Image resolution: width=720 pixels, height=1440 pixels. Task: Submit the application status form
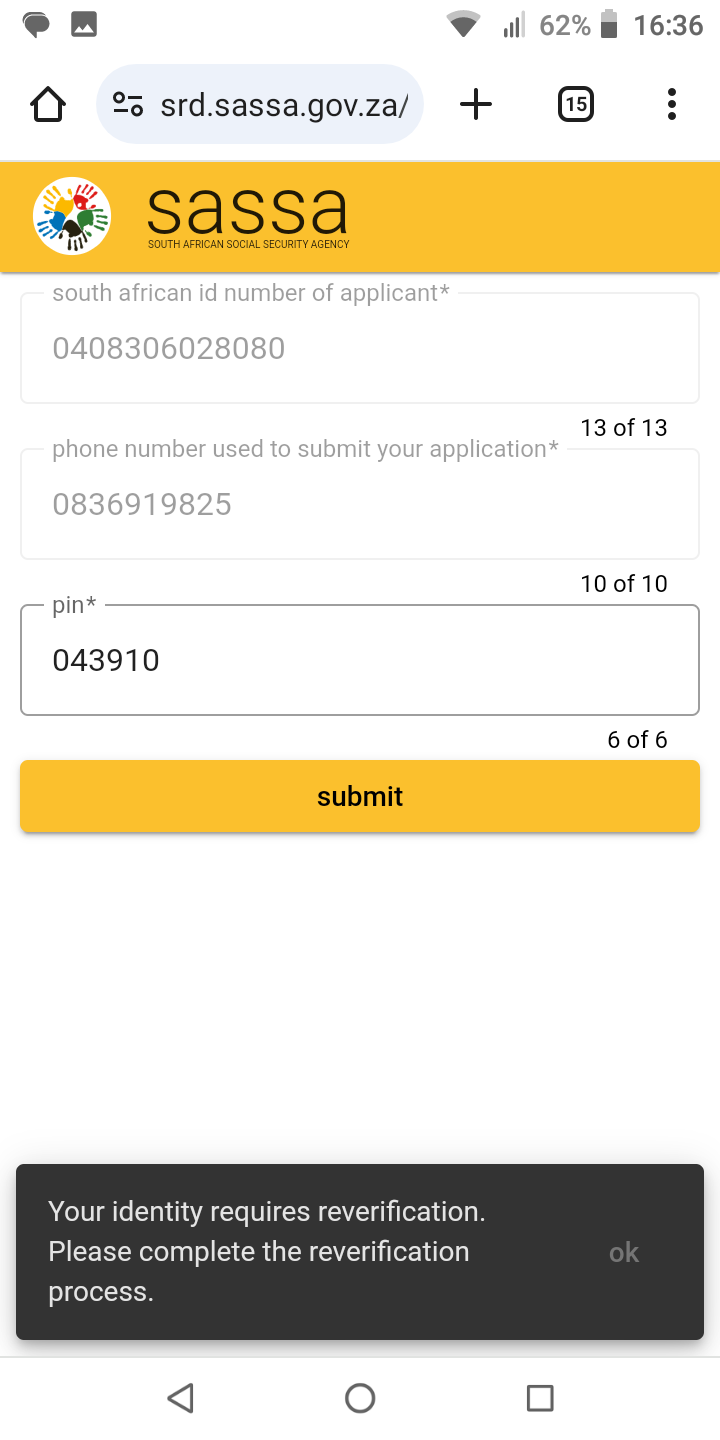pyautogui.click(x=360, y=796)
